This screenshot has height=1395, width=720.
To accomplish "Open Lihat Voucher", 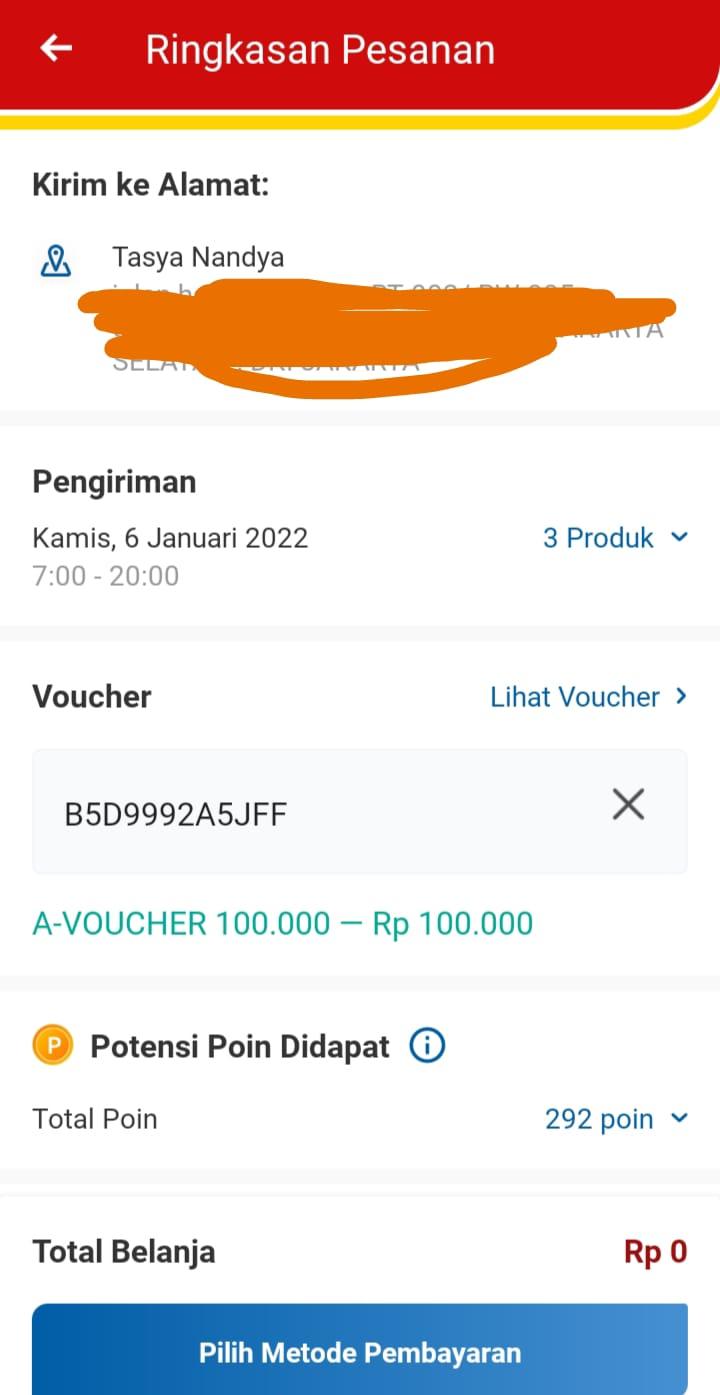I will pos(588,697).
